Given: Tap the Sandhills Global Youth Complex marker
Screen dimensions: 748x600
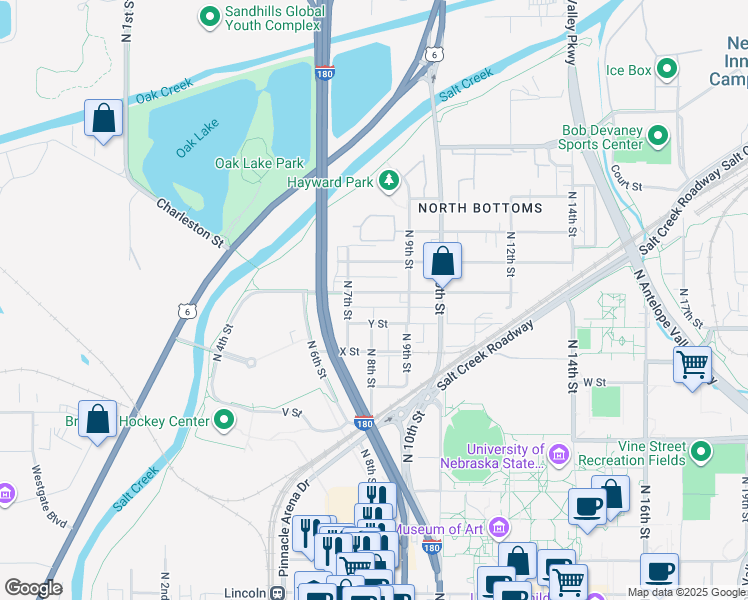Looking at the screenshot, I should tap(209, 18).
